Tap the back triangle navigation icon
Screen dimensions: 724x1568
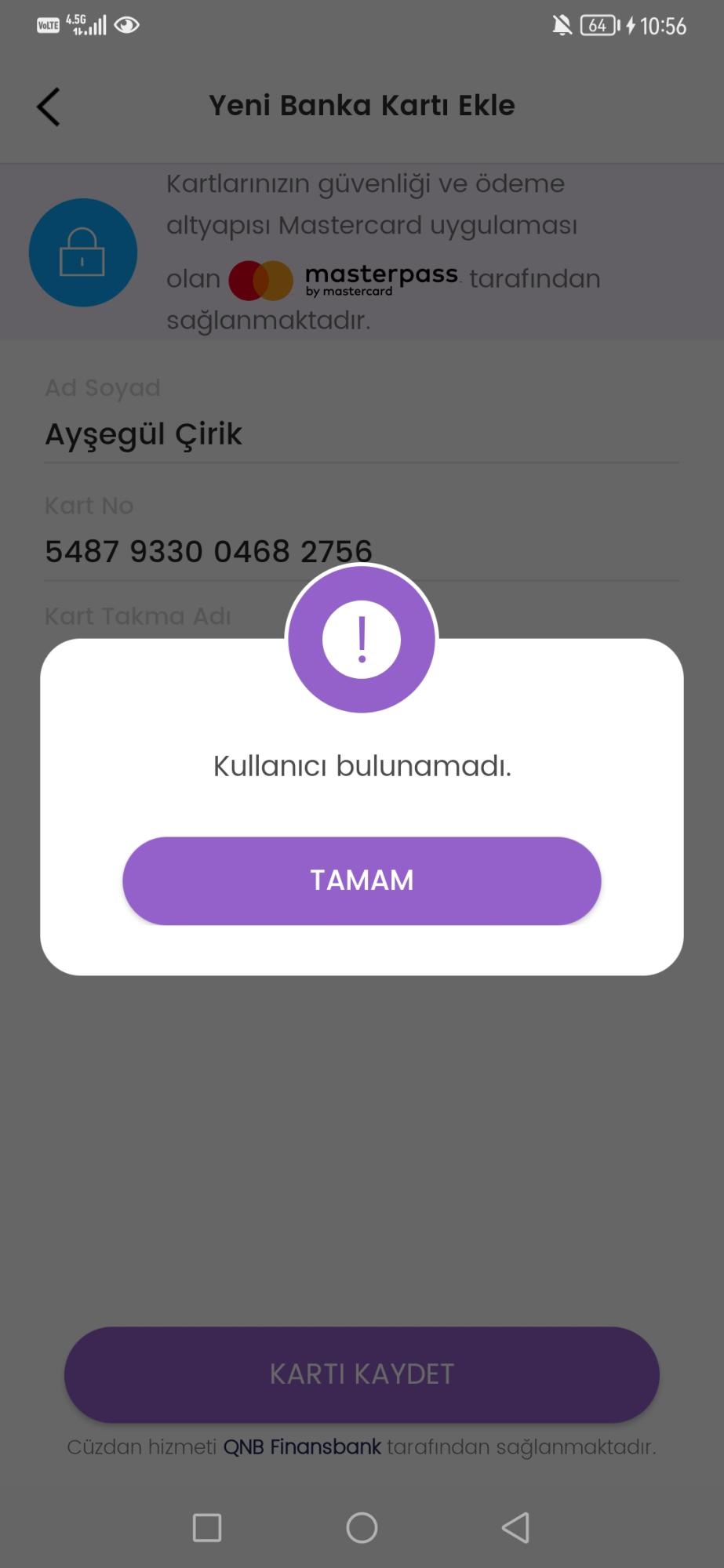(x=515, y=1527)
